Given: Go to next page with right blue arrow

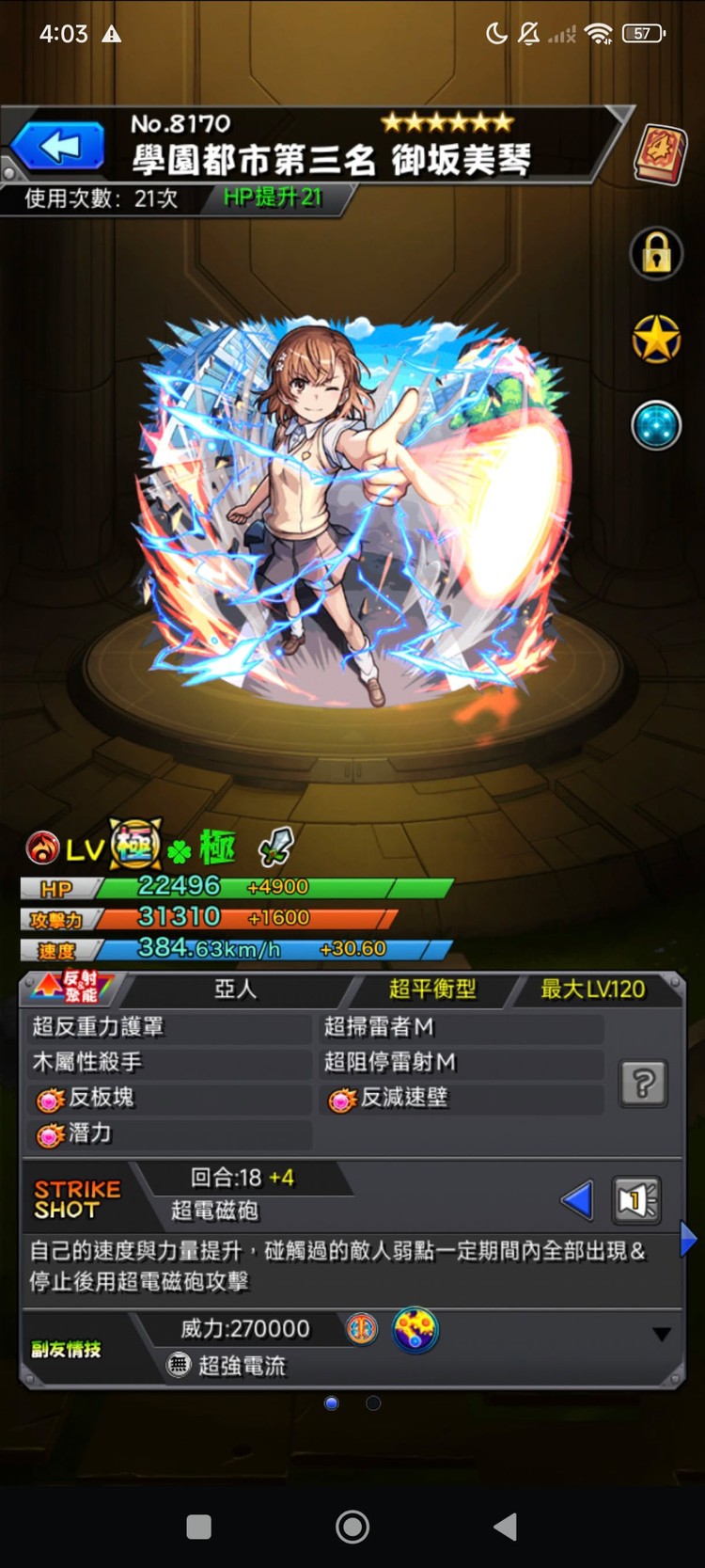Looking at the screenshot, I should pyautogui.click(x=688, y=1240).
